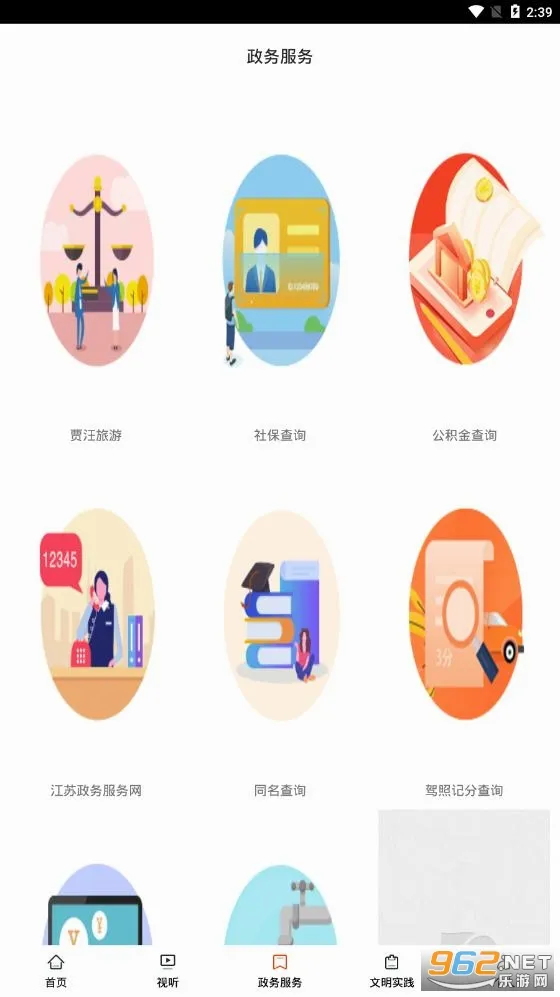Go to the 视听 tab

point(168,971)
